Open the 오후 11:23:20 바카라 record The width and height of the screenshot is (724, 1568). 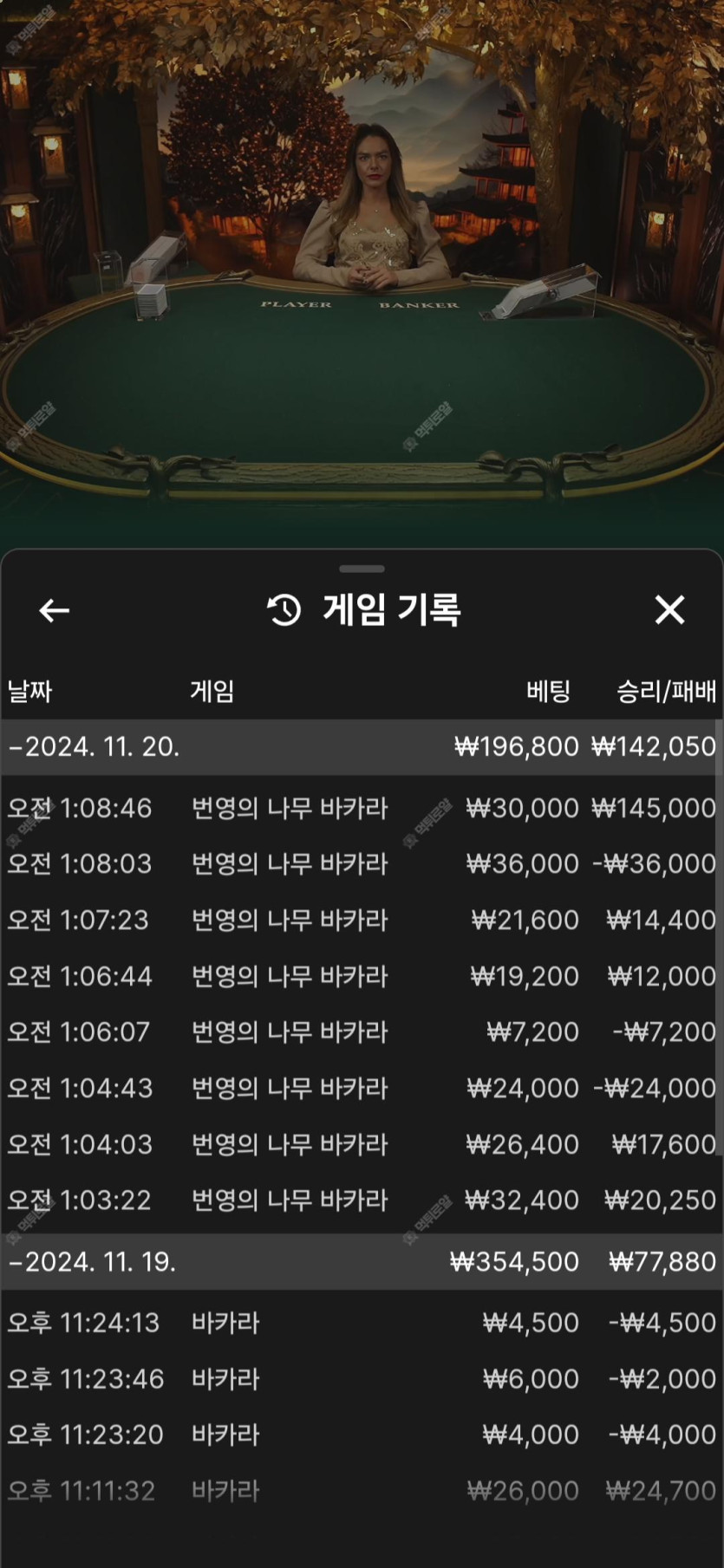(361, 1435)
